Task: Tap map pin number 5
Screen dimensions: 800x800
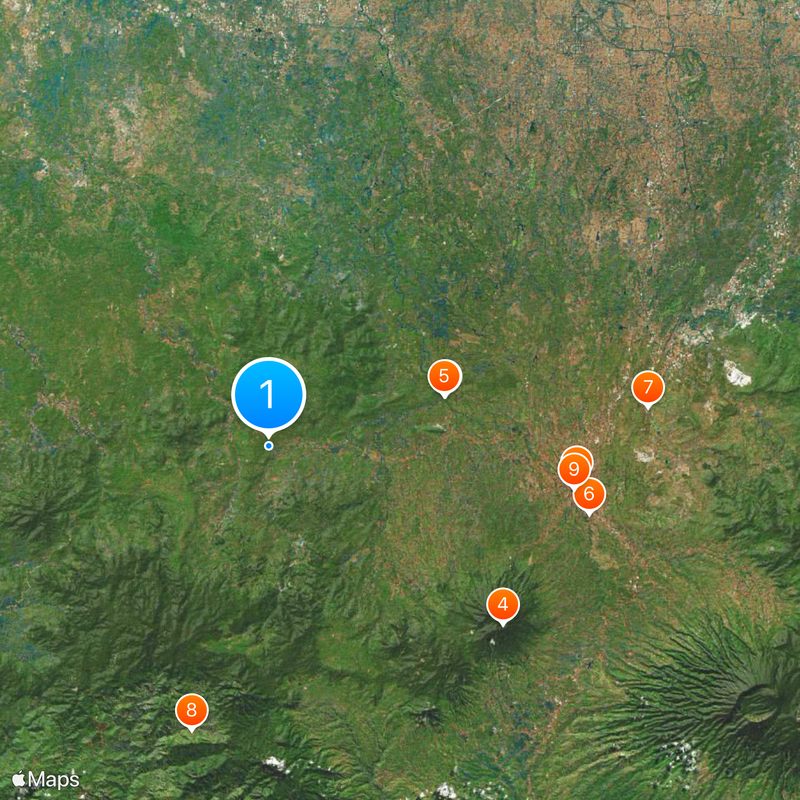Action: (x=444, y=377)
